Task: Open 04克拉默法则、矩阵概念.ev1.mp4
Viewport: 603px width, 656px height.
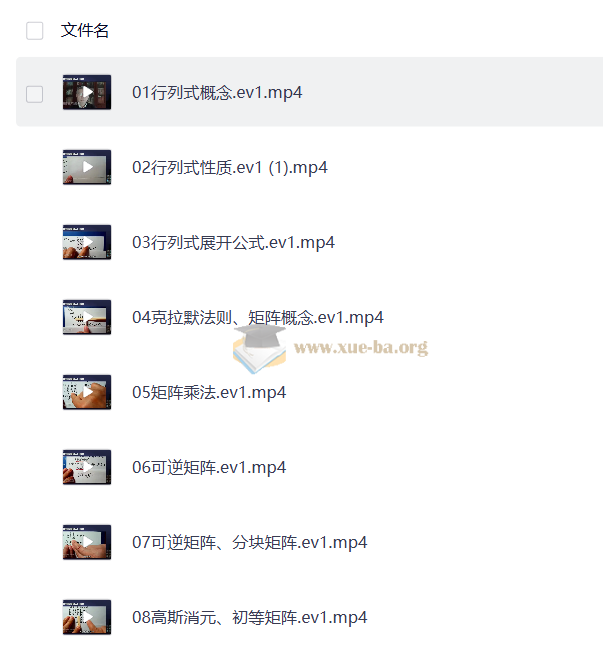Action: click(x=258, y=318)
